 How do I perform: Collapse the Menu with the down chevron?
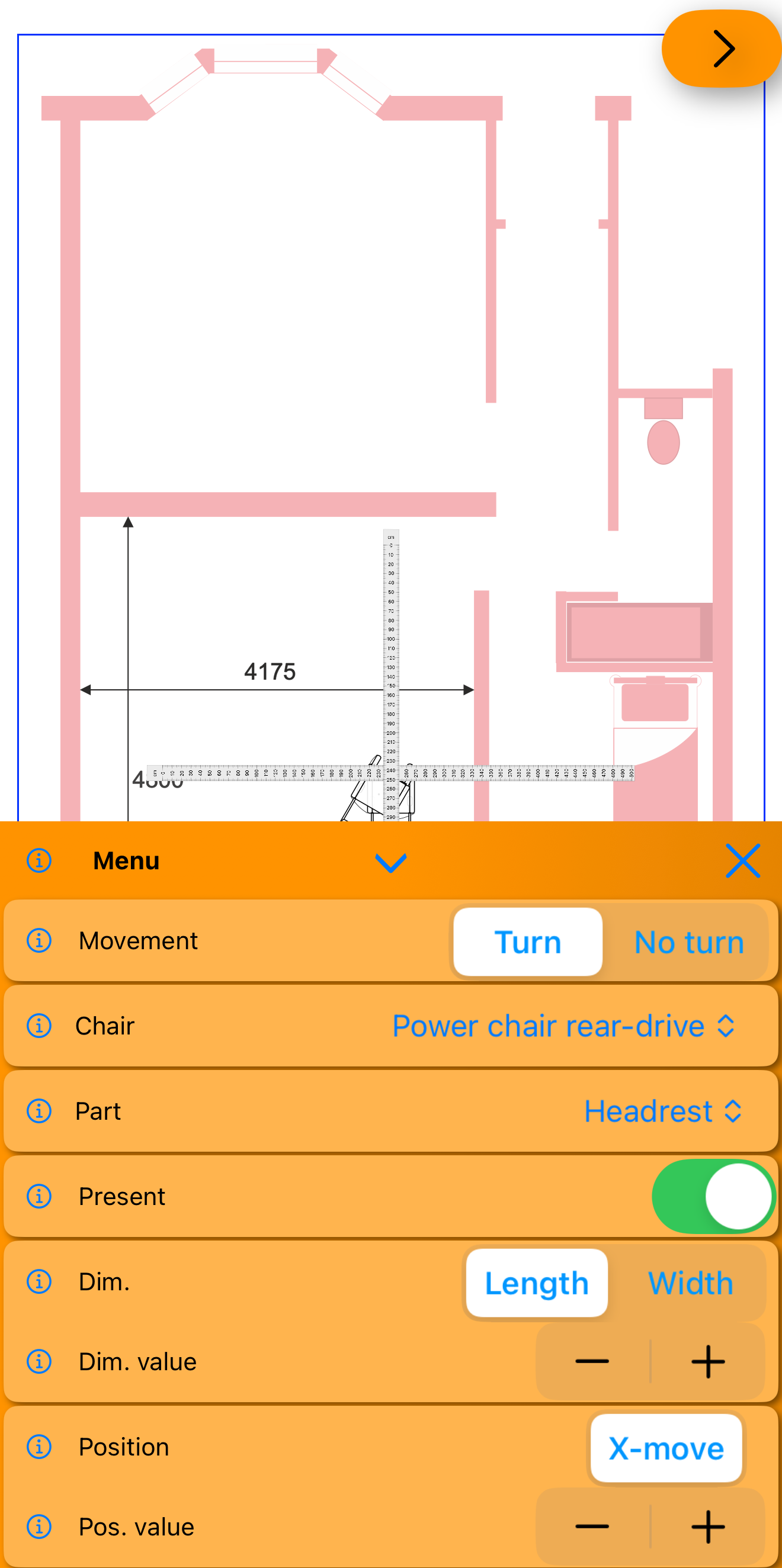coord(390,862)
